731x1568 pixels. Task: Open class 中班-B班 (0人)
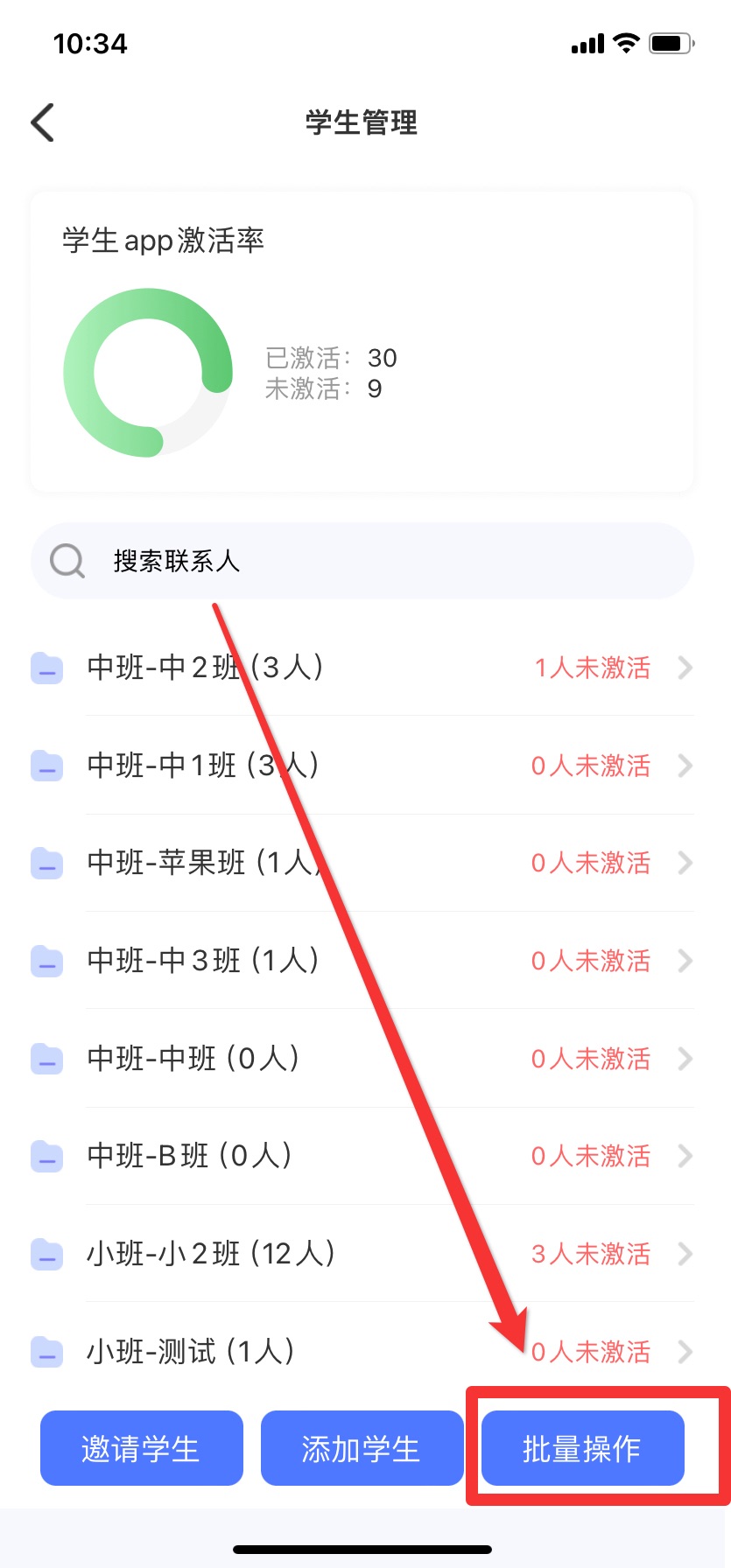362,1156
